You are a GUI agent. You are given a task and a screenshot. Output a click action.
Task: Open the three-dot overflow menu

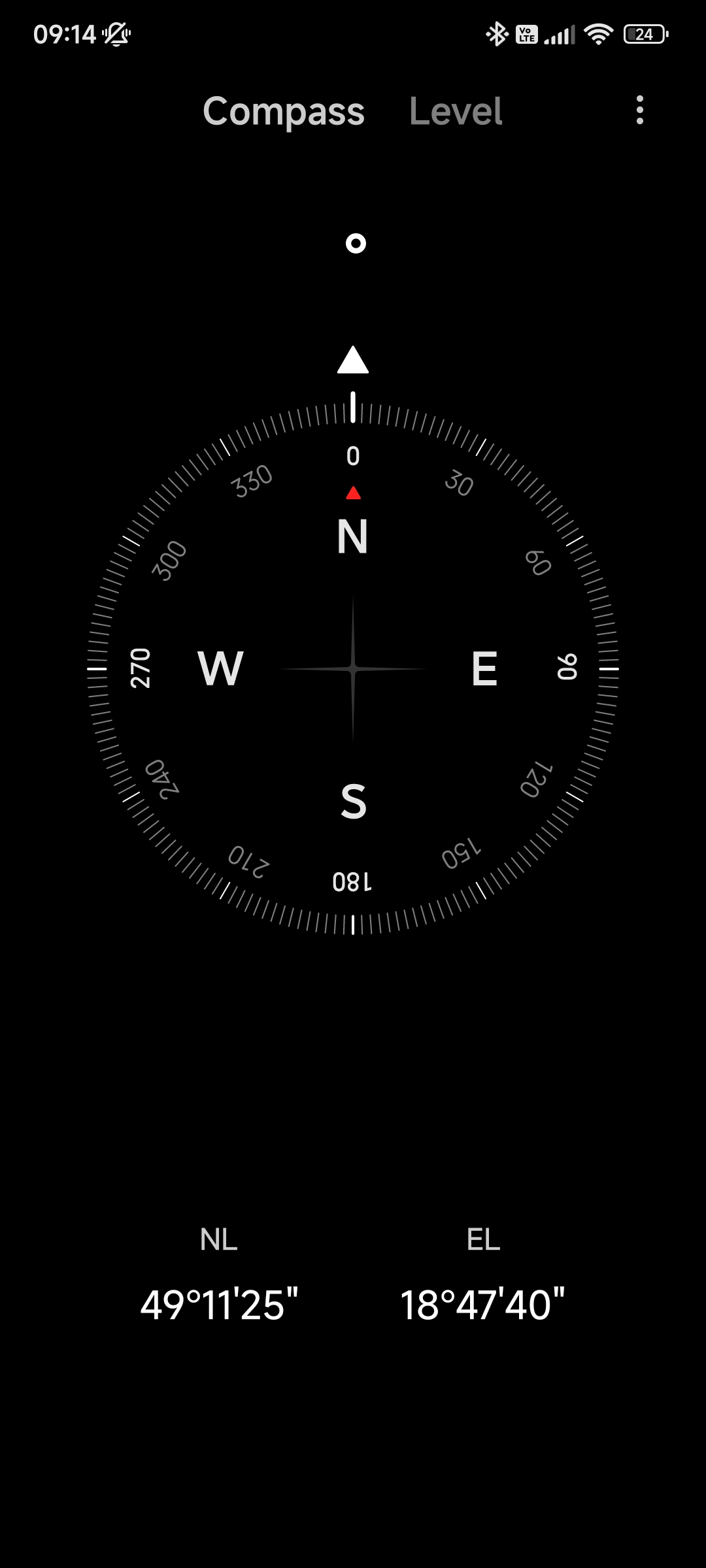point(640,110)
